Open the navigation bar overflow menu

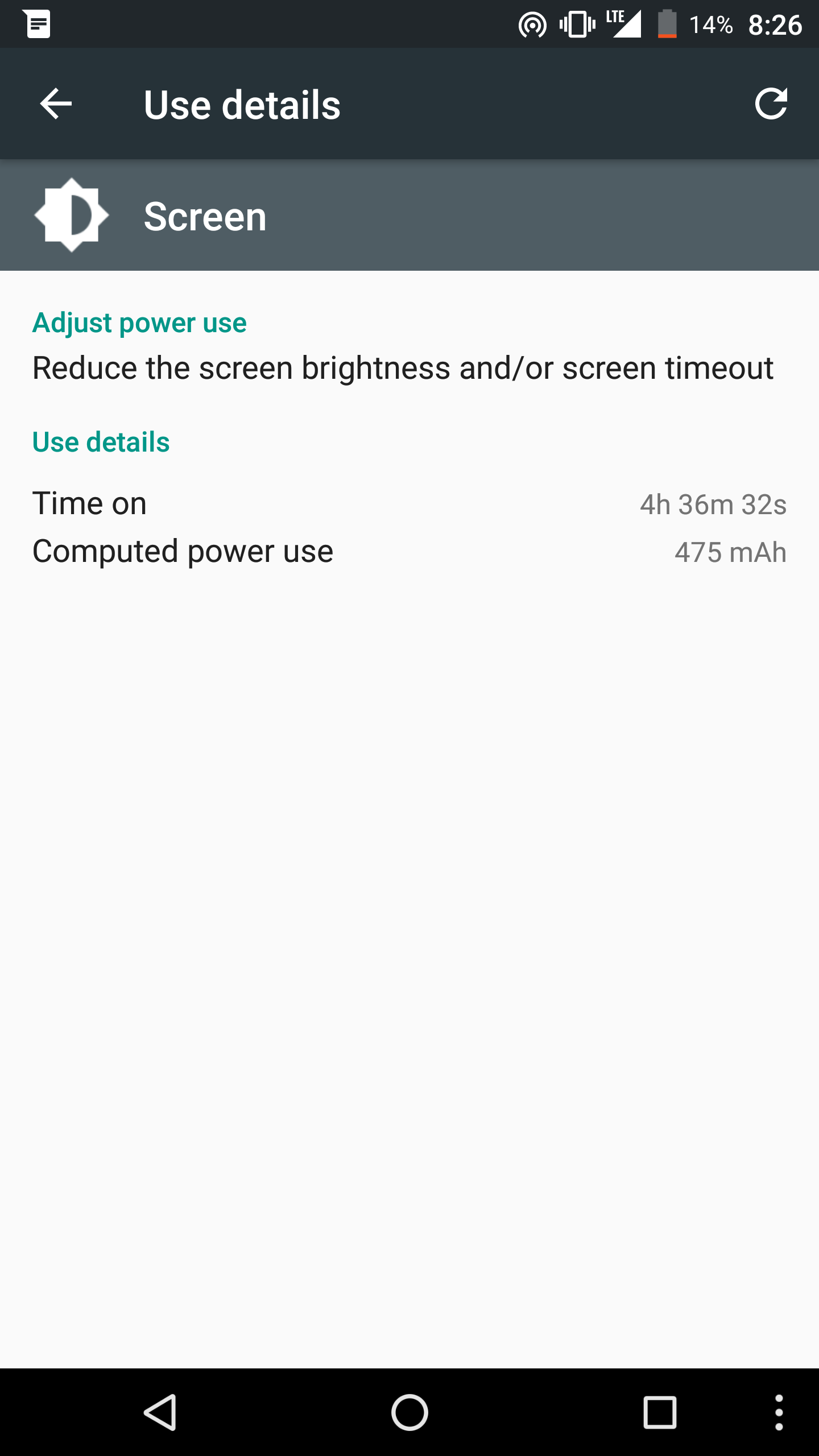coord(779,1412)
